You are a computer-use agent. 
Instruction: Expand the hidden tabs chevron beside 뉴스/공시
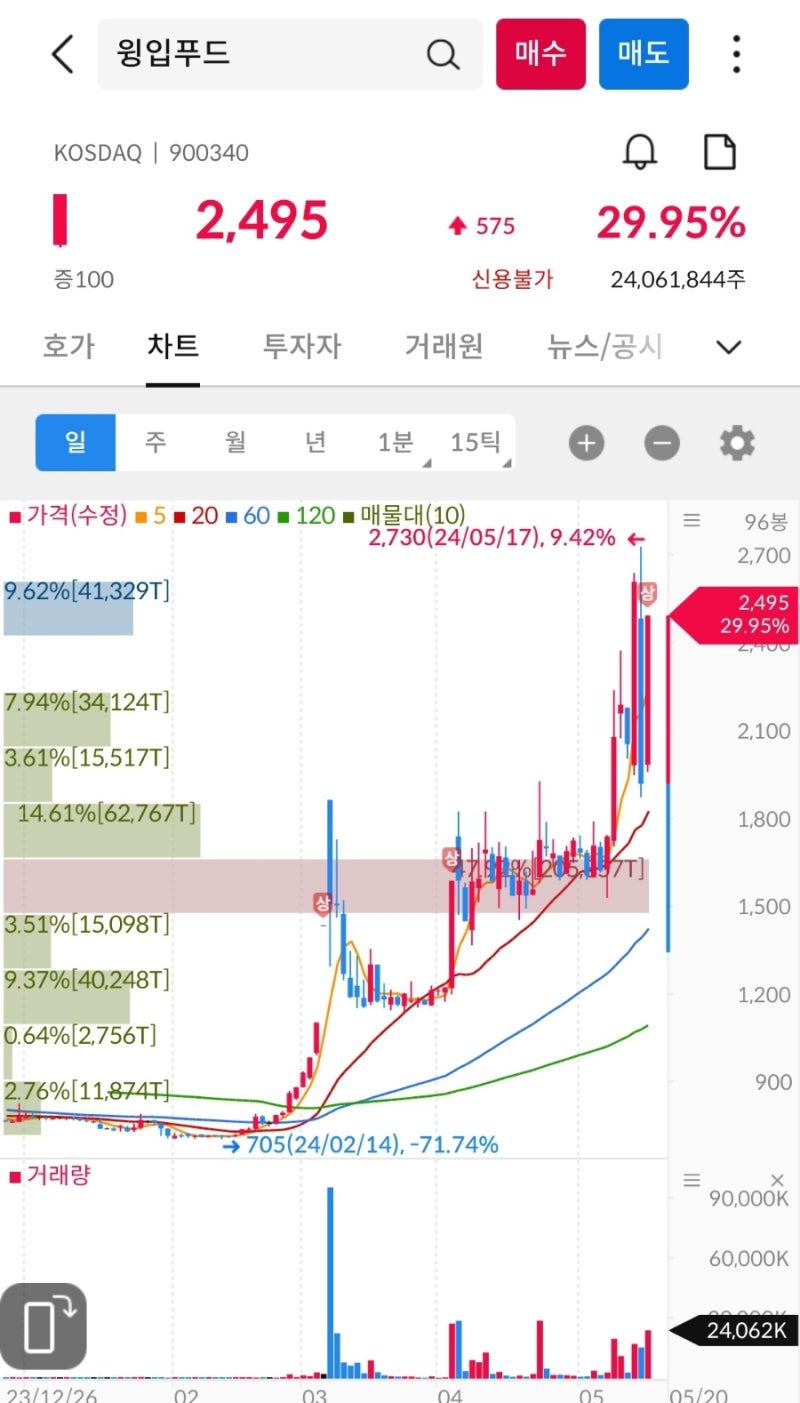729,347
